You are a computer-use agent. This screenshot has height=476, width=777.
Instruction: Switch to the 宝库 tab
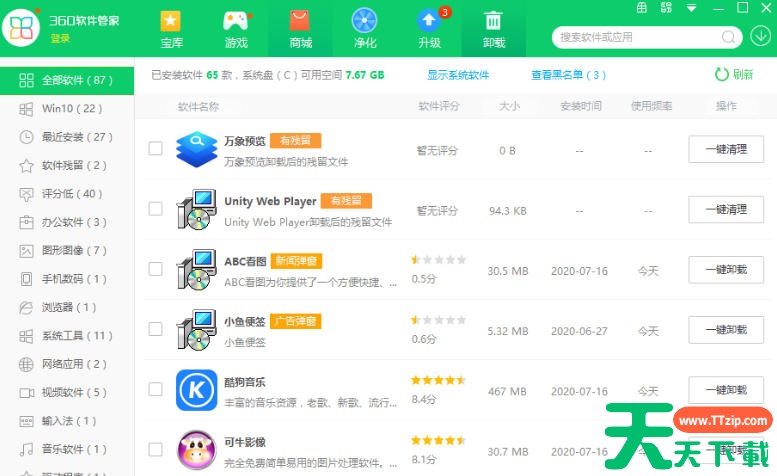pyautogui.click(x=171, y=29)
